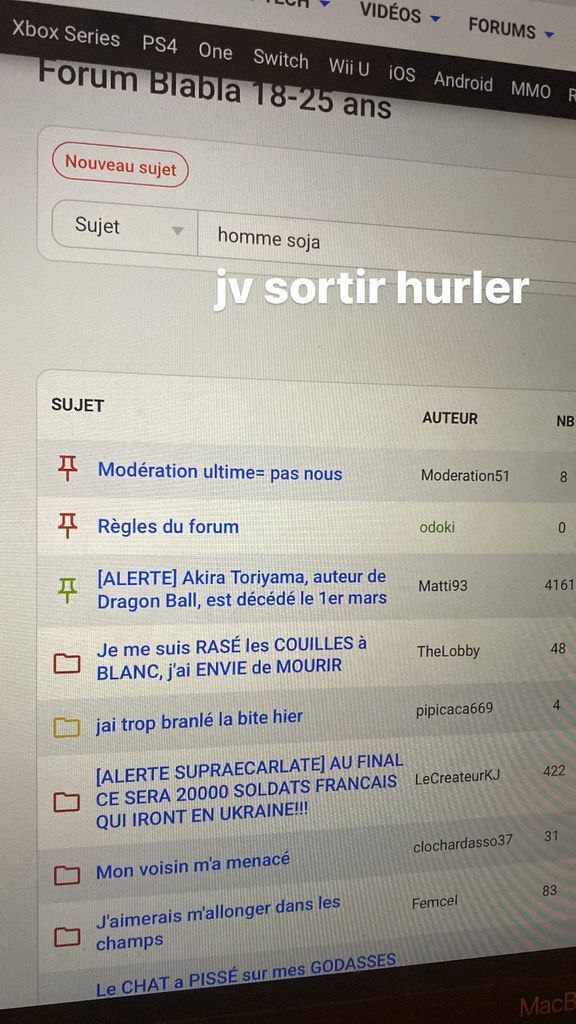Viewport: 576px width, 1024px height.
Task: Open the Vidéos menu in the header
Action: [x=400, y=14]
